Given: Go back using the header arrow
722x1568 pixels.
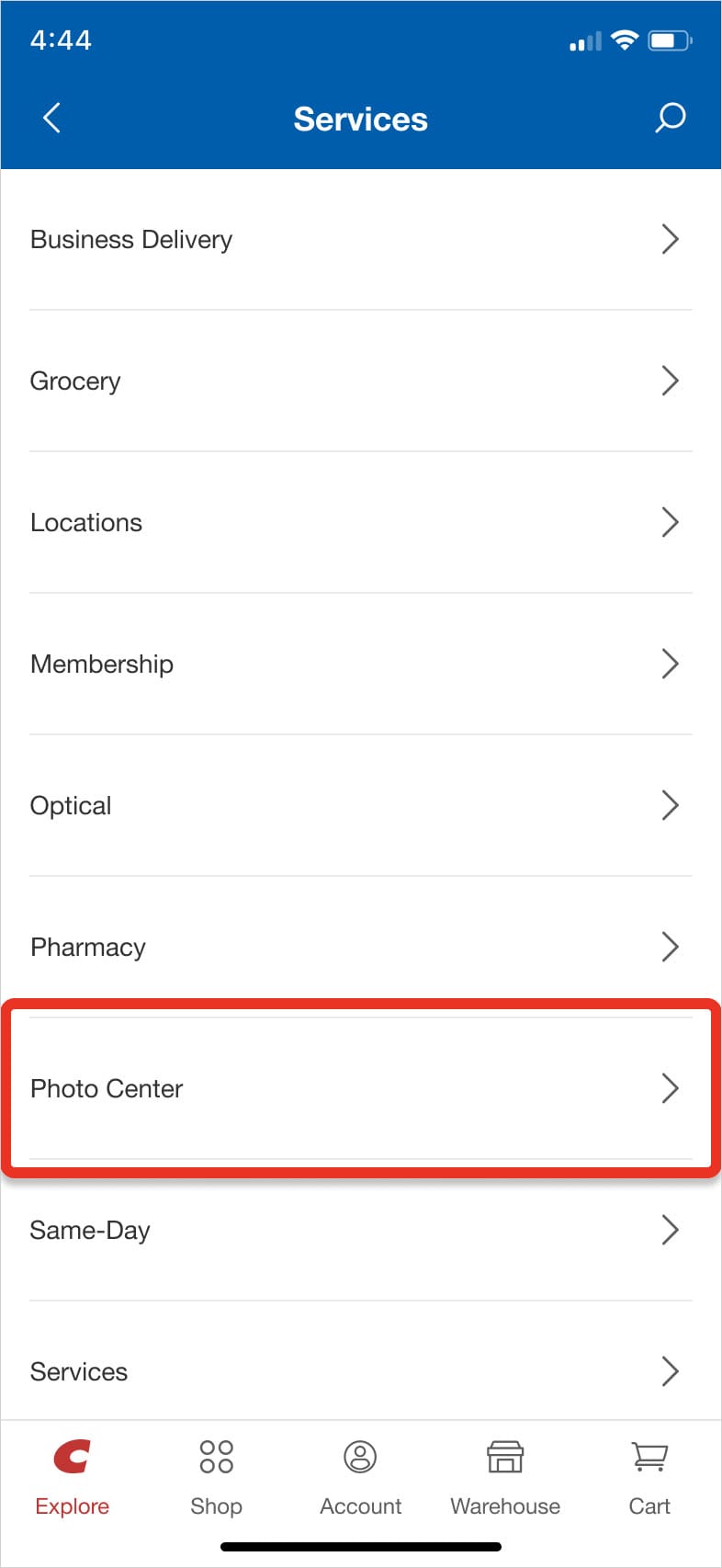Looking at the screenshot, I should pos(52,118).
